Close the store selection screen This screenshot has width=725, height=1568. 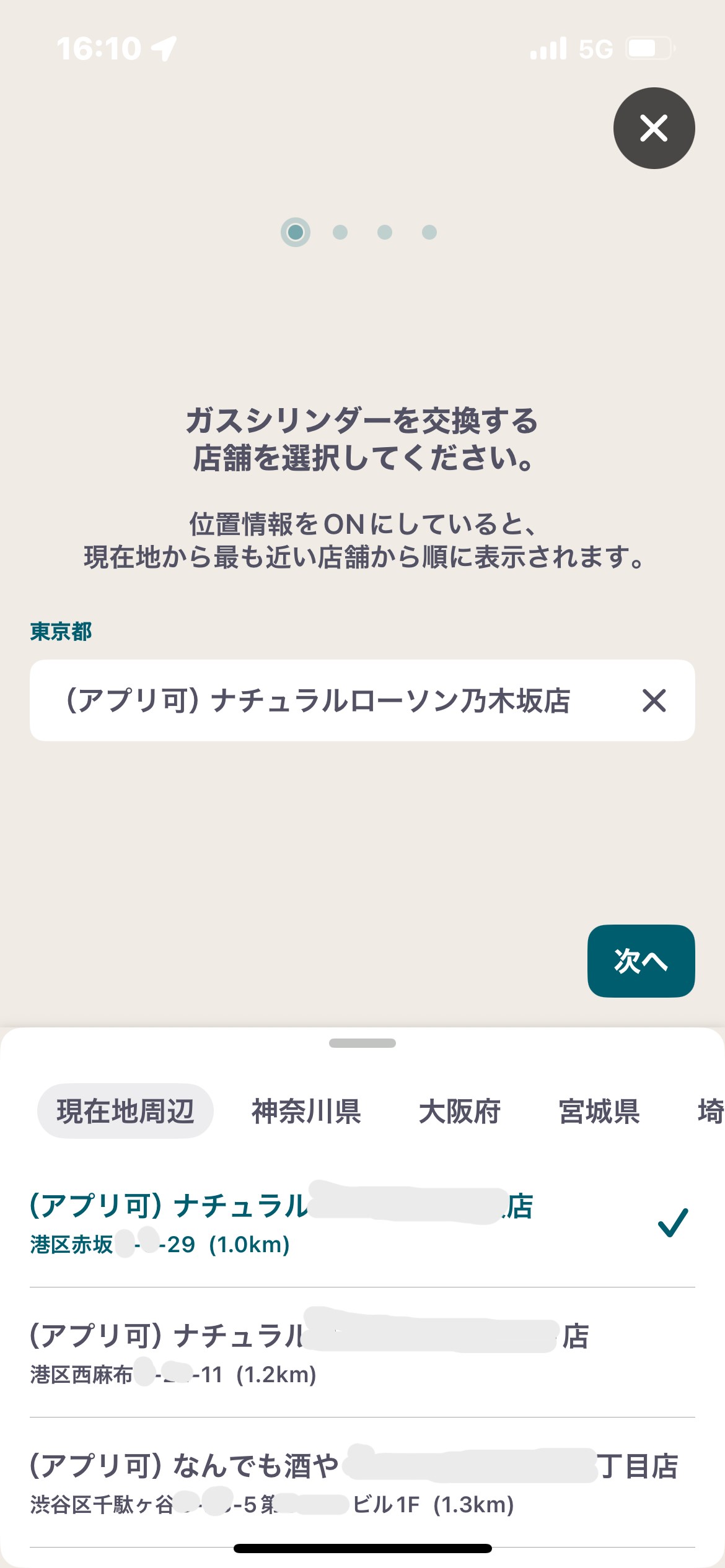coord(654,128)
